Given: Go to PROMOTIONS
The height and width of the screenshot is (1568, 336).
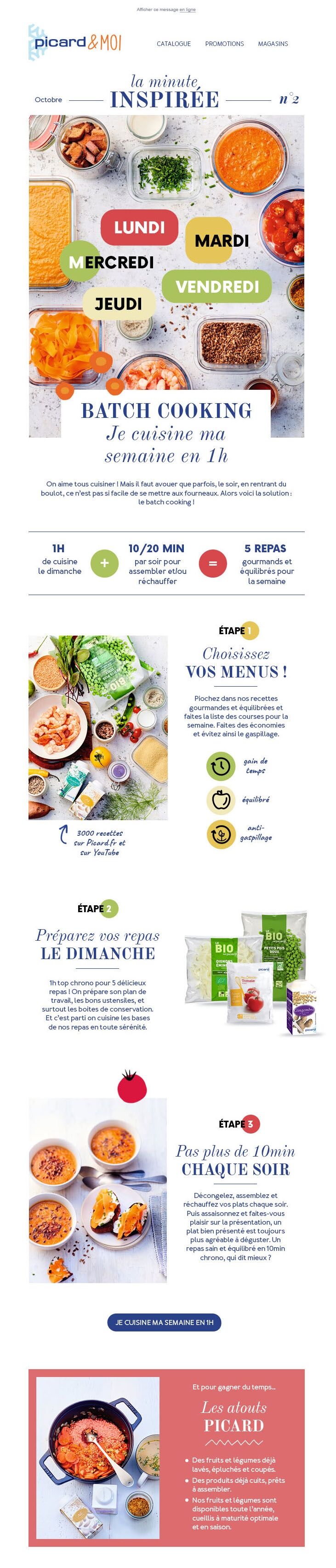Looking at the screenshot, I should [224, 44].
